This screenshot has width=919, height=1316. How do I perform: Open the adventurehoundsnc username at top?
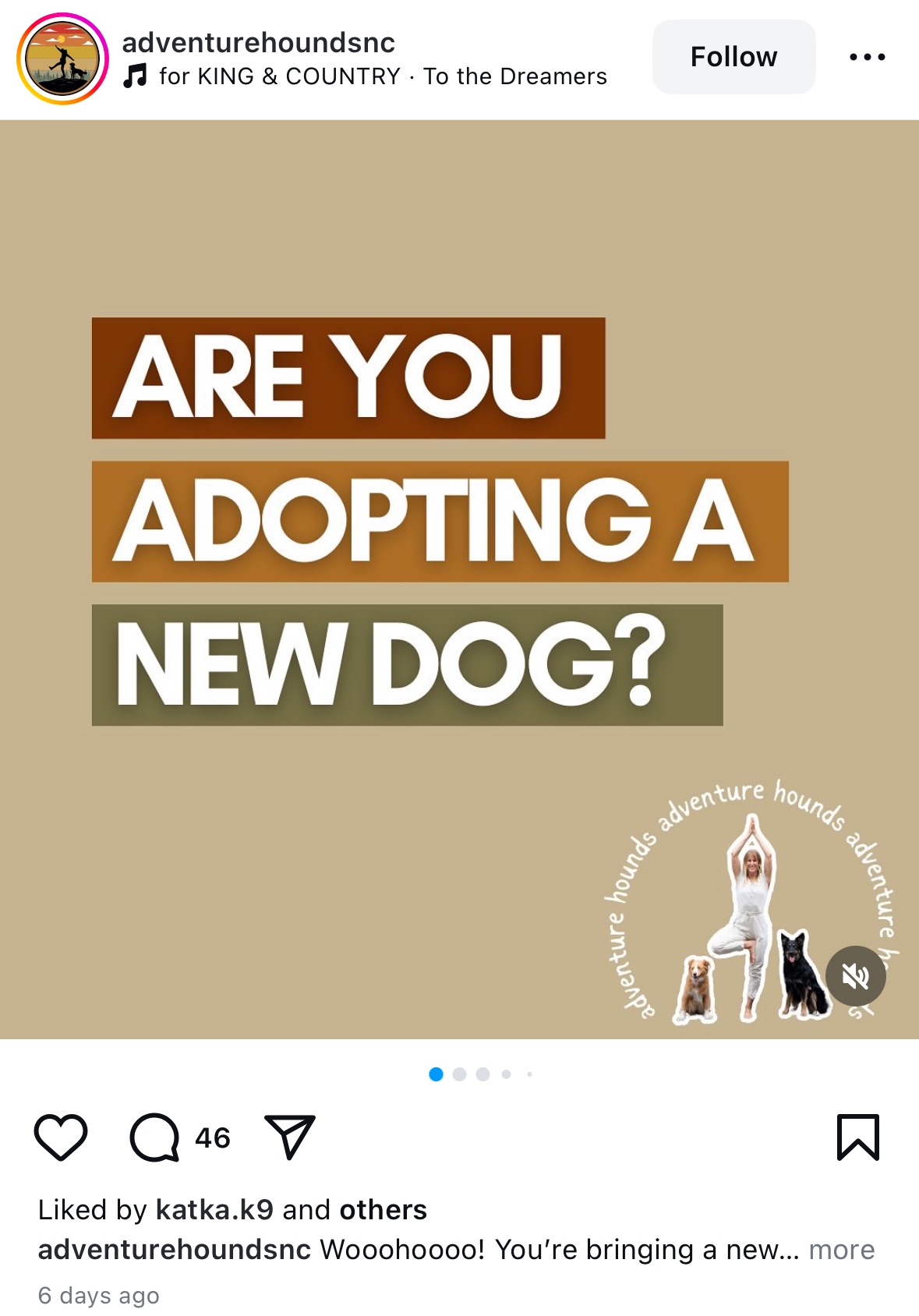[258, 42]
